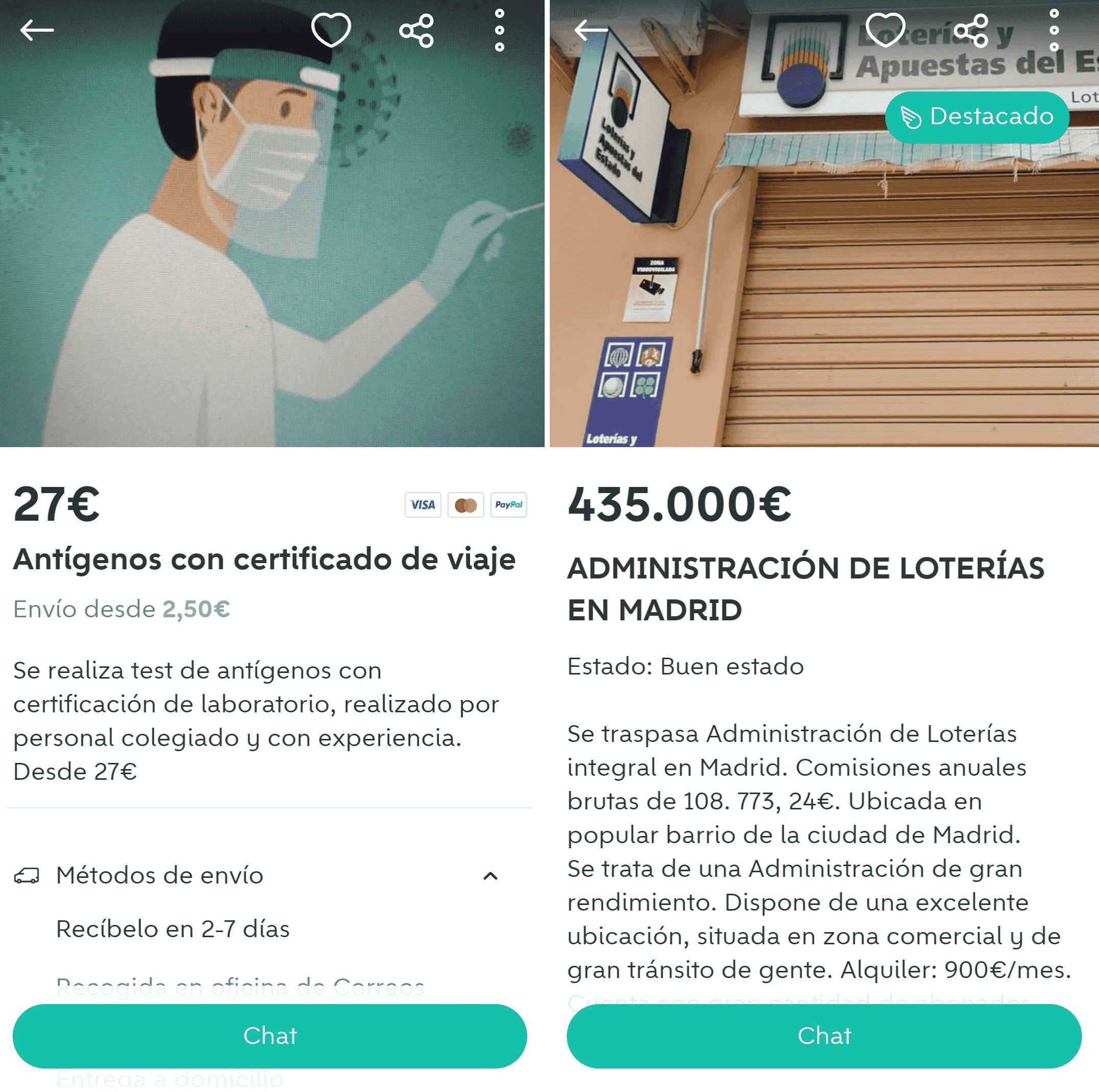Image resolution: width=1099 pixels, height=1092 pixels.
Task: Start chat about the Antígenos listing
Action: coord(270,1036)
